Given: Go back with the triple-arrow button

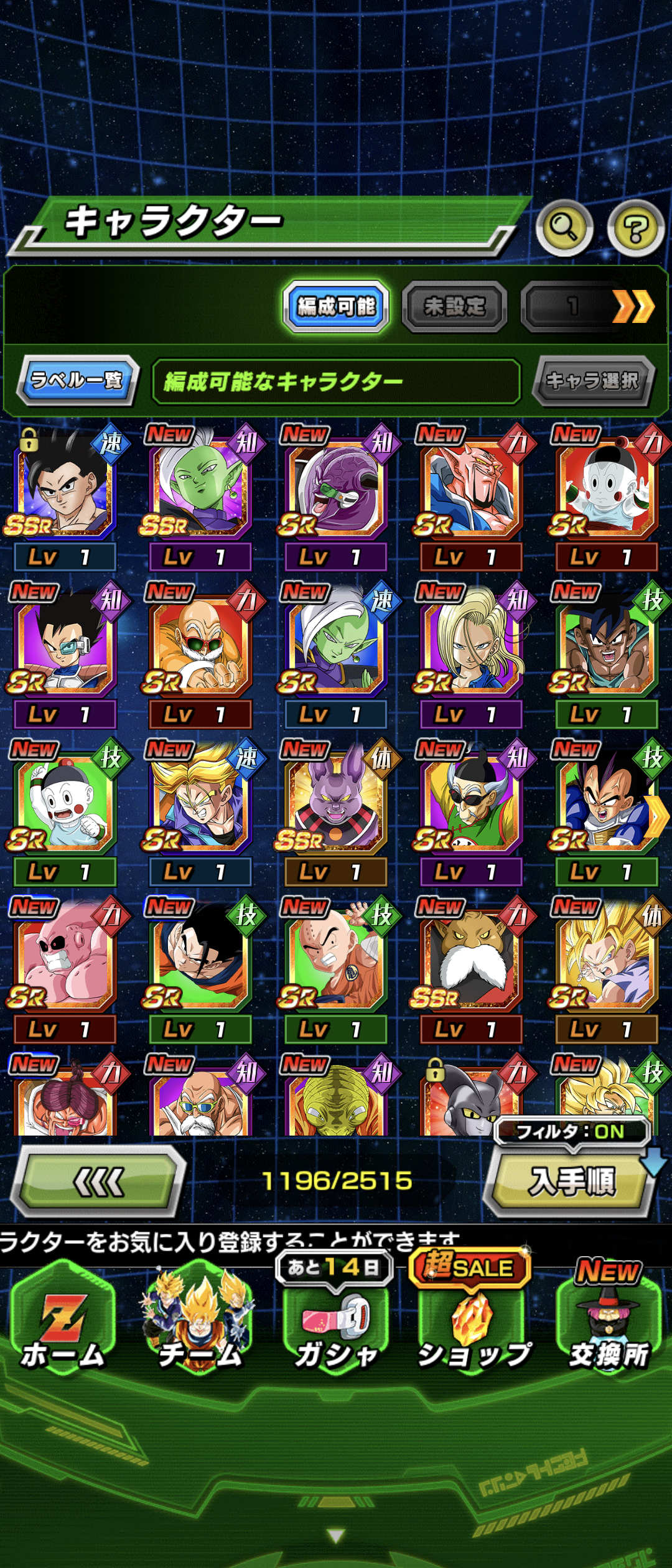Looking at the screenshot, I should (100, 1181).
